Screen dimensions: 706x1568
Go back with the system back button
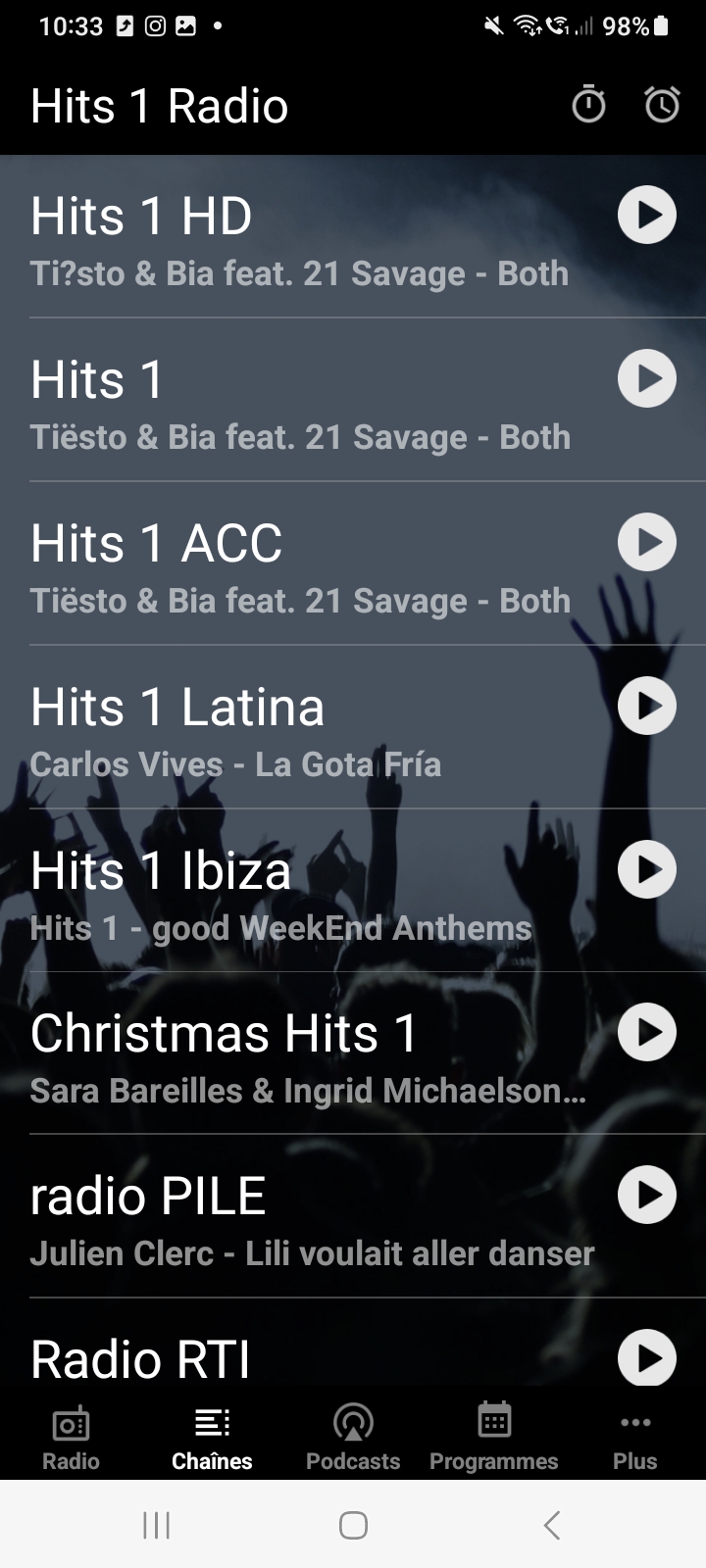(552, 1525)
